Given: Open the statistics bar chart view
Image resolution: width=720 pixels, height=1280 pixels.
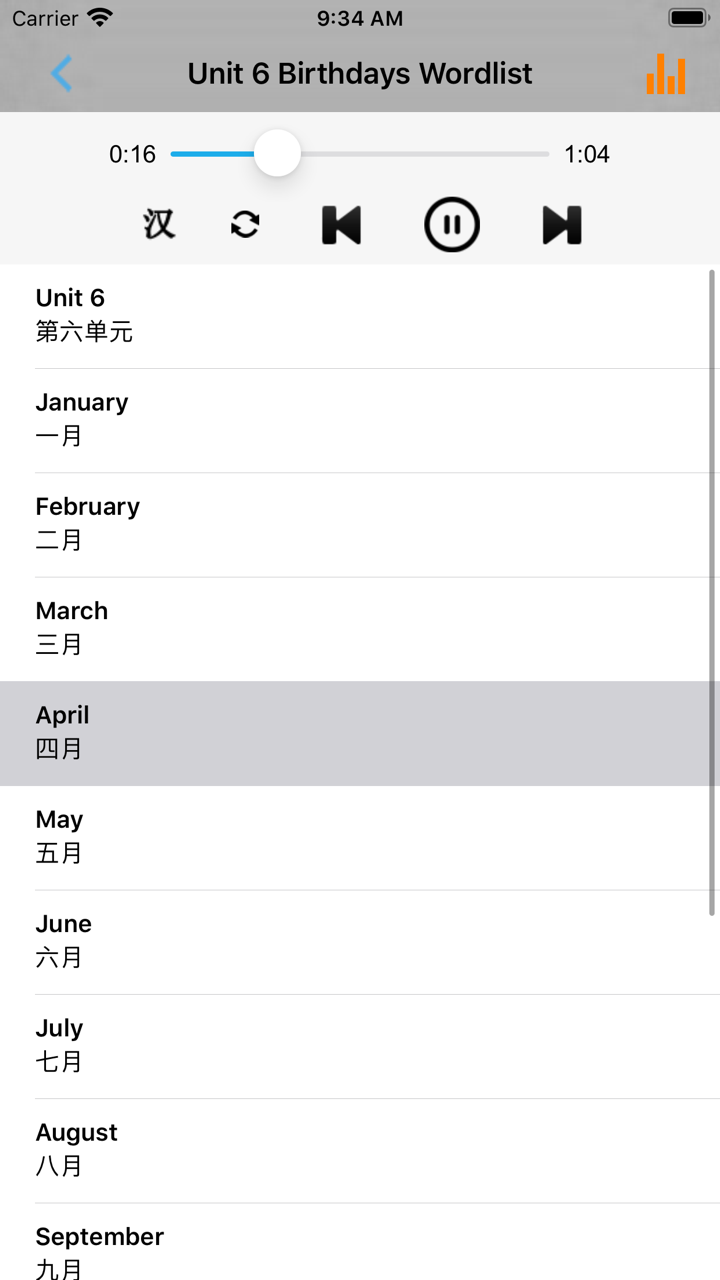Looking at the screenshot, I should (x=666, y=74).
